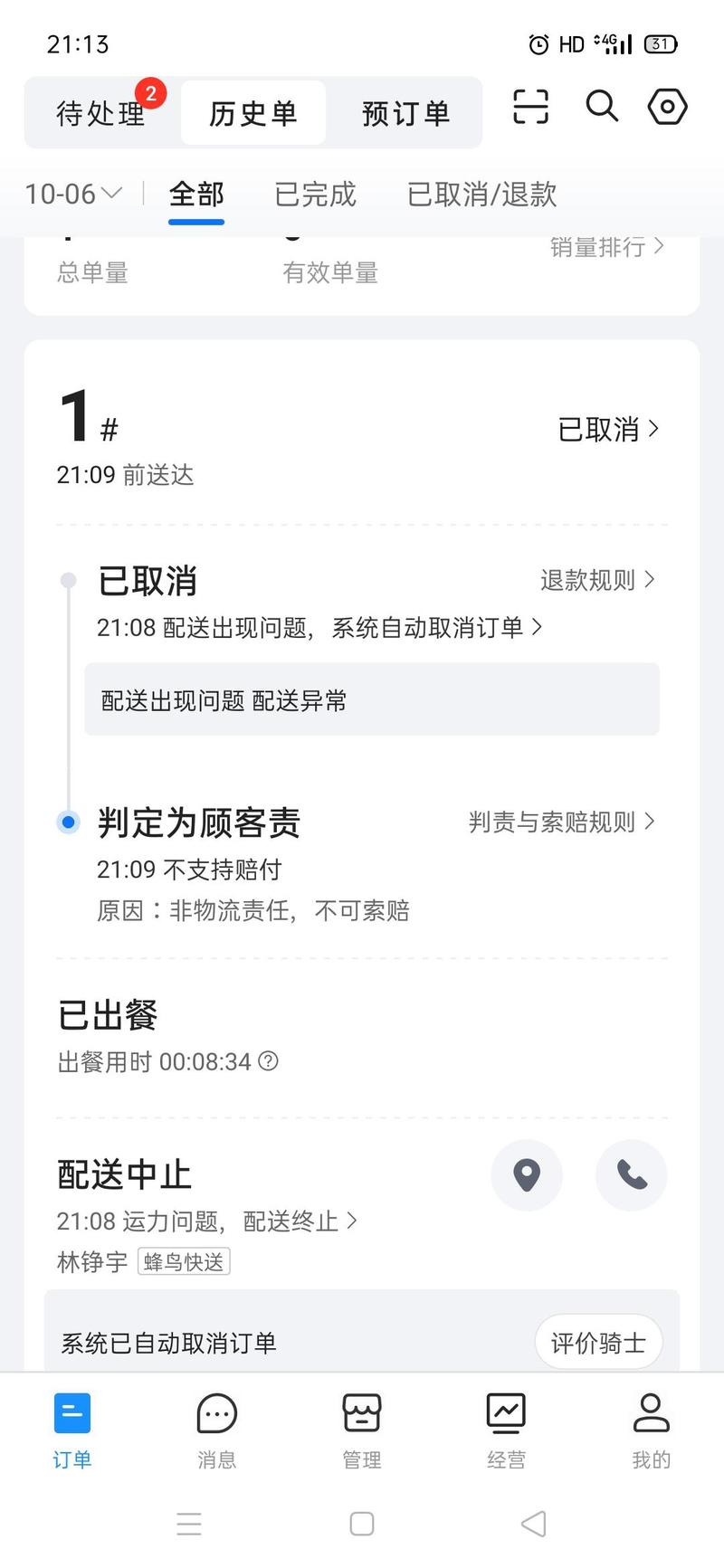This screenshot has height=1568, width=724.
Task: Open 判责与索赔规则 link
Action: pos(561,822)
